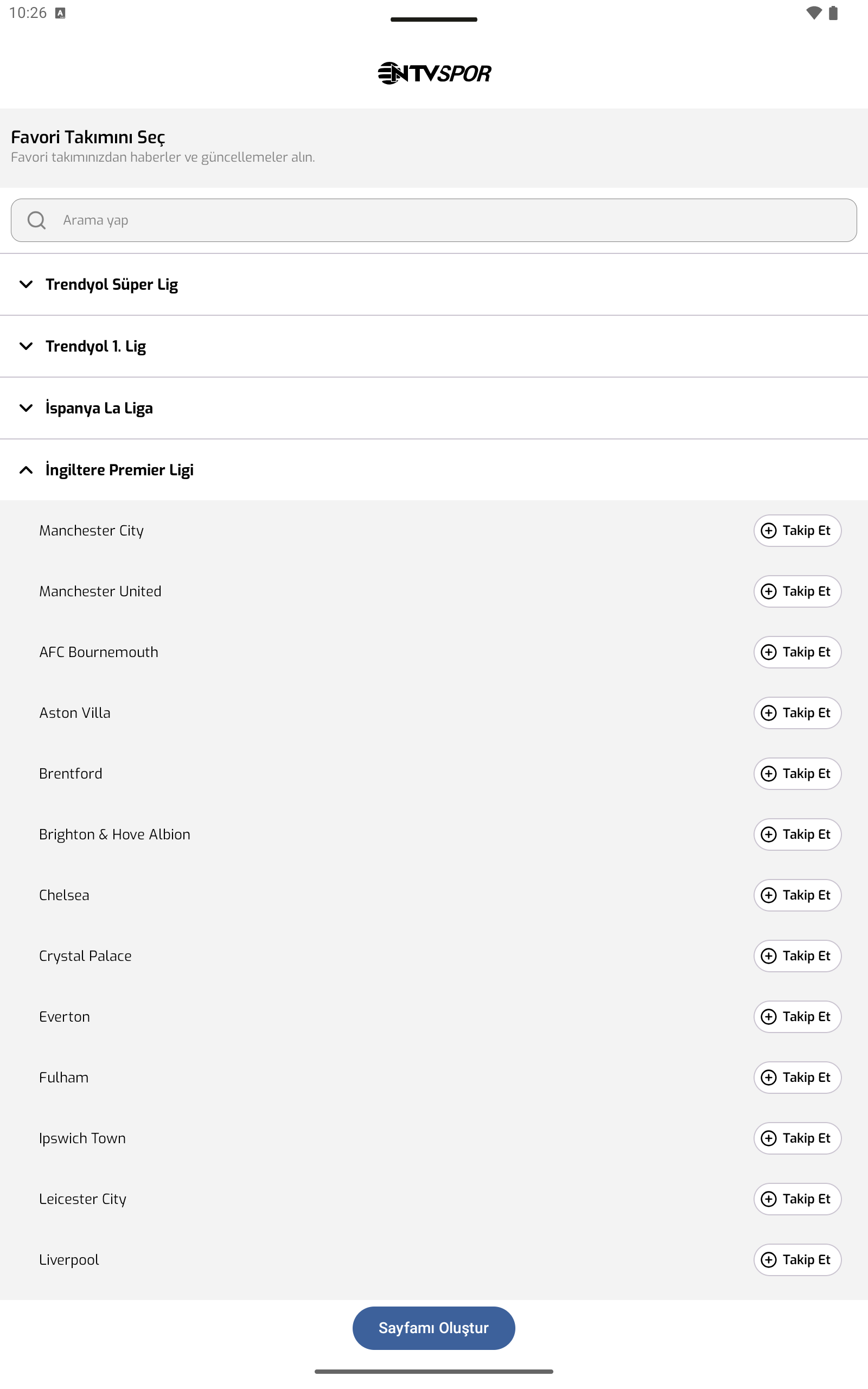Follow Fulham
The width and height of the screenshot is (868, 1389).
tap(797, 1078)
